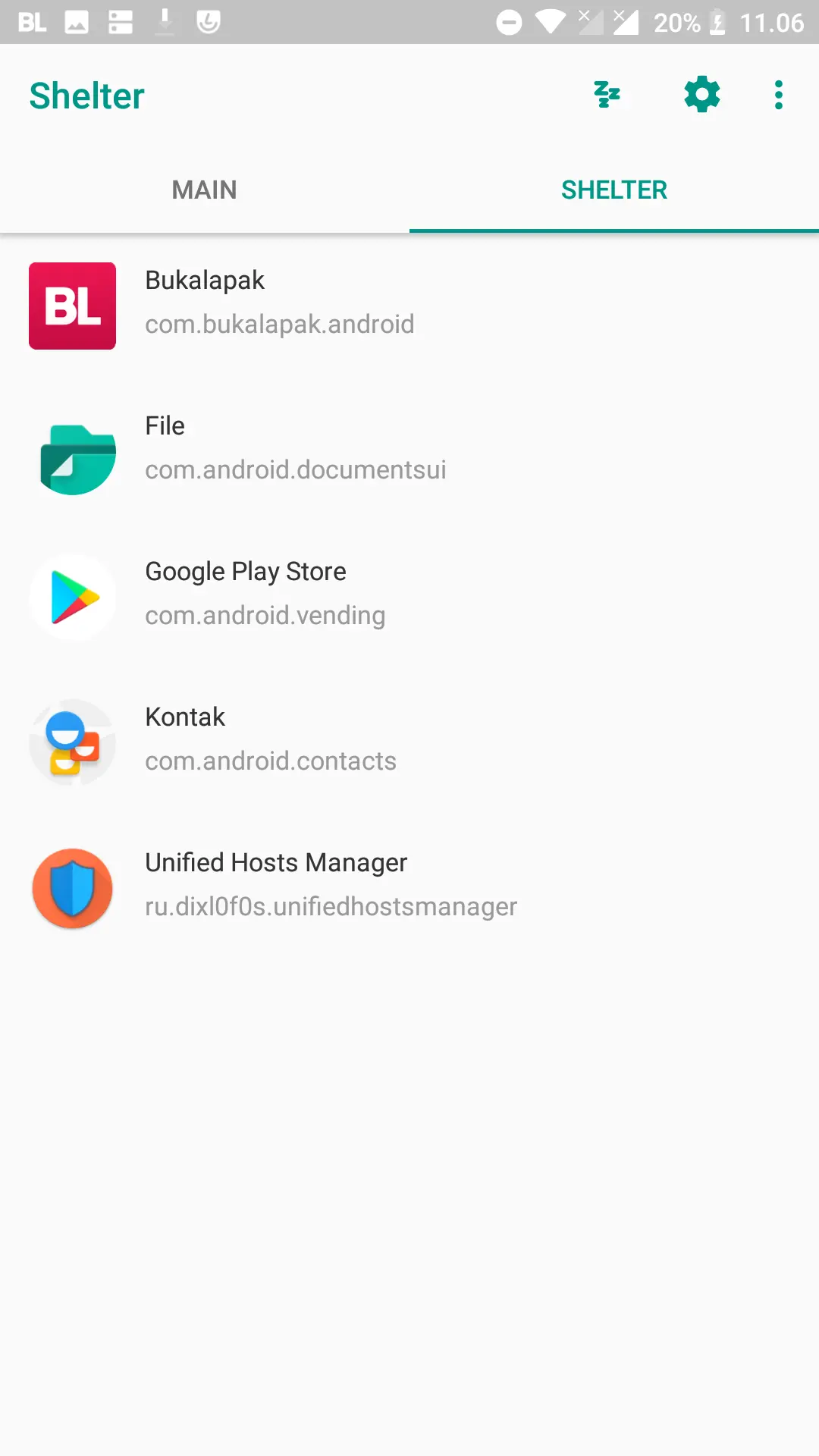The height and width of the screenshot is (1456, 819).
Task: Tap the freeze apps sleep icon
Action: tap(607, 96)
